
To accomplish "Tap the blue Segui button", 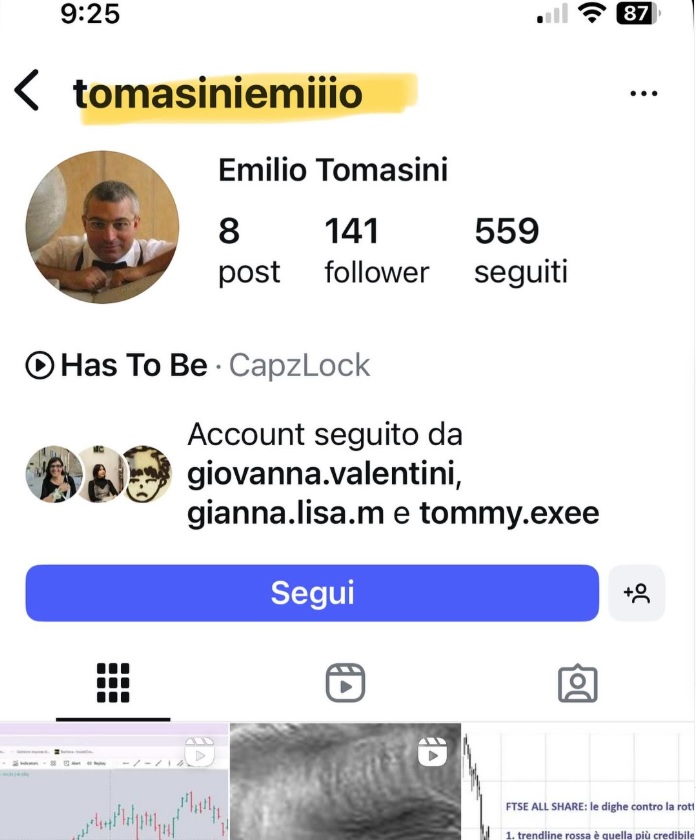I will (x=312, y=593).
